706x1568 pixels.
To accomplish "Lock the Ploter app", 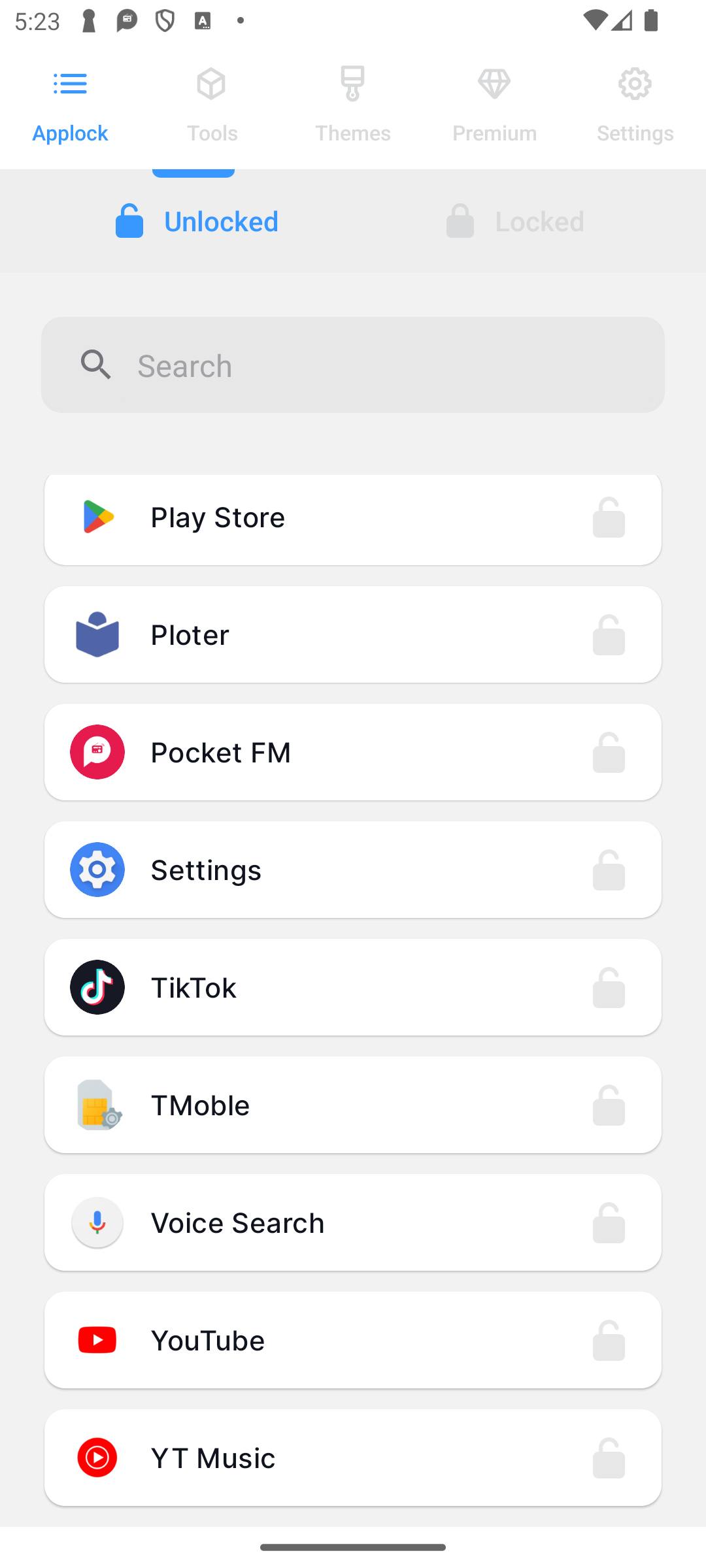I will coord(609,635).
